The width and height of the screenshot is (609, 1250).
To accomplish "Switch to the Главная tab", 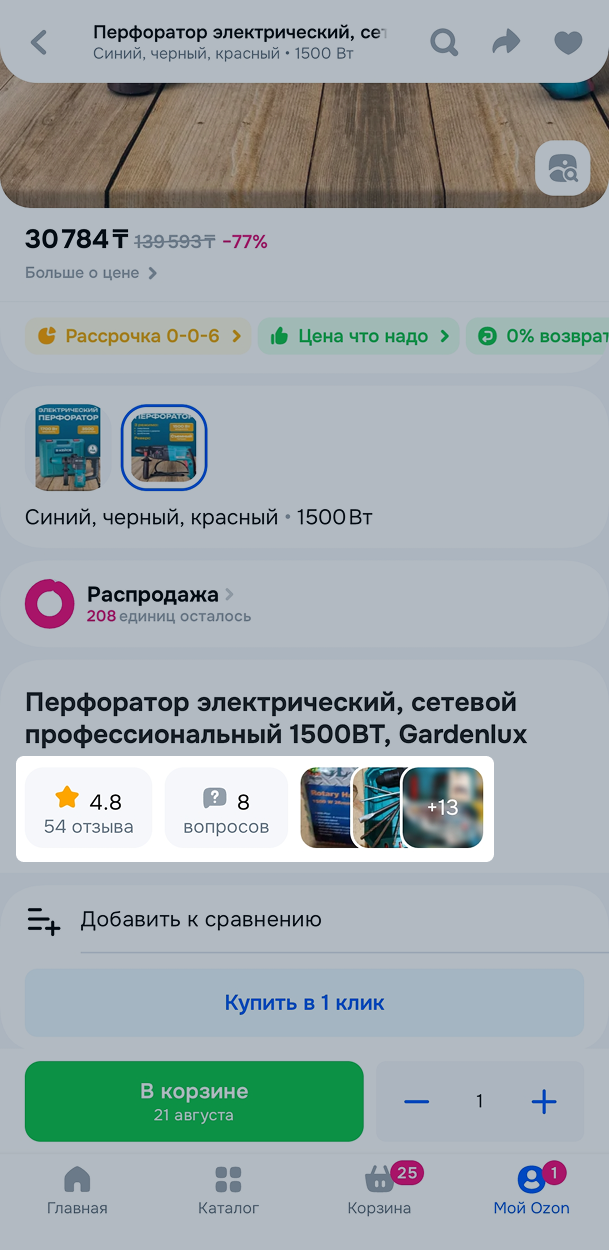I will click(77, 1191).
